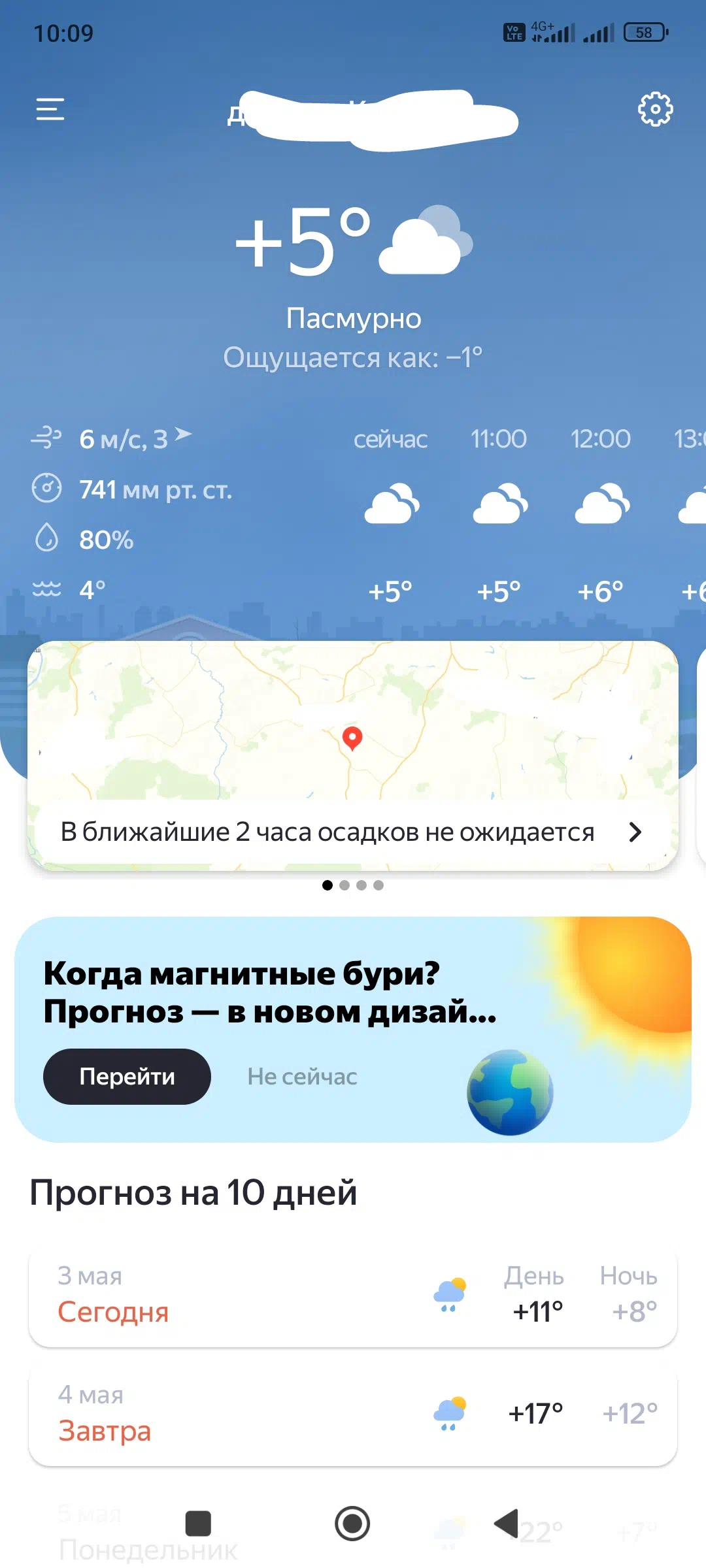Open the precipitation map card
The image size is (706, 1568).
(x=353, y=756)
